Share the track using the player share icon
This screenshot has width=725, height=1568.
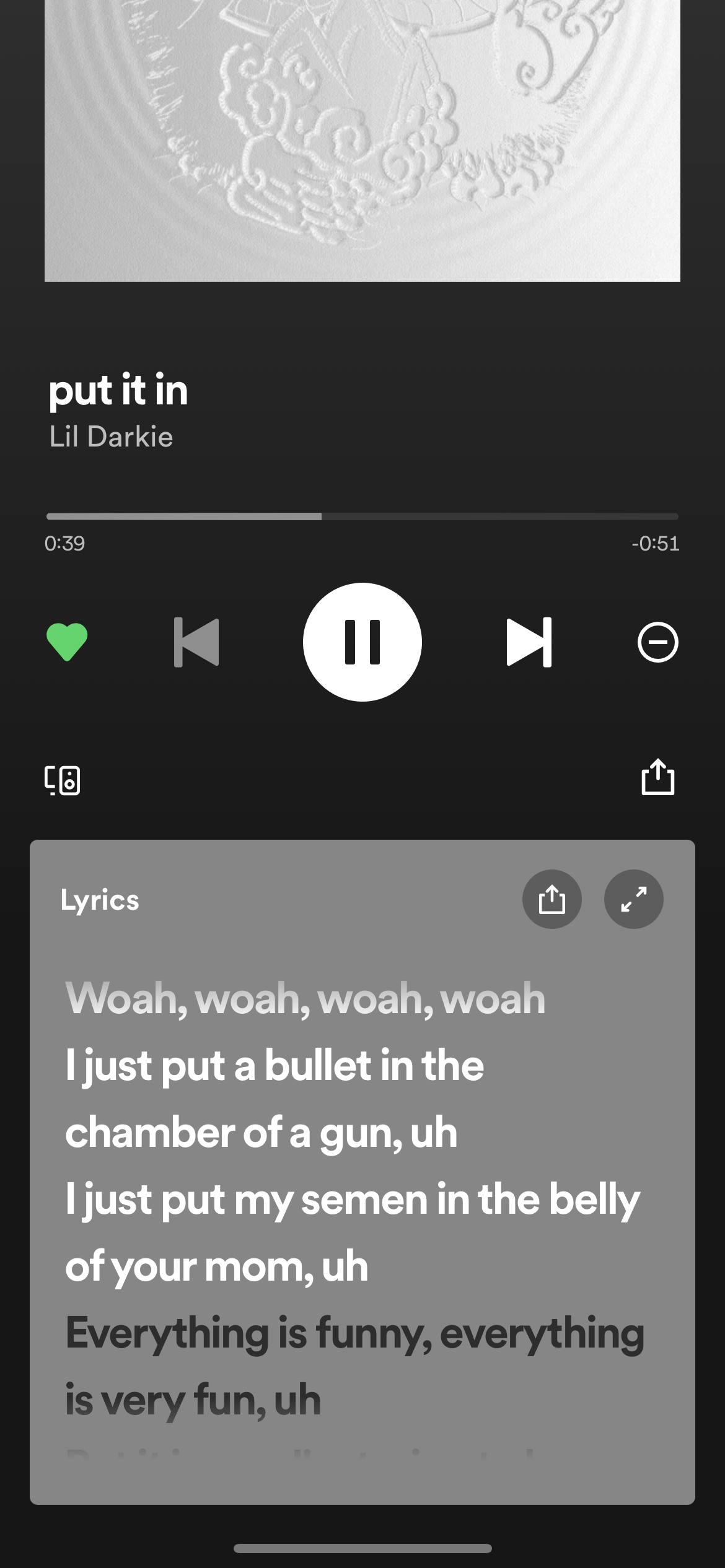point(657,777)
